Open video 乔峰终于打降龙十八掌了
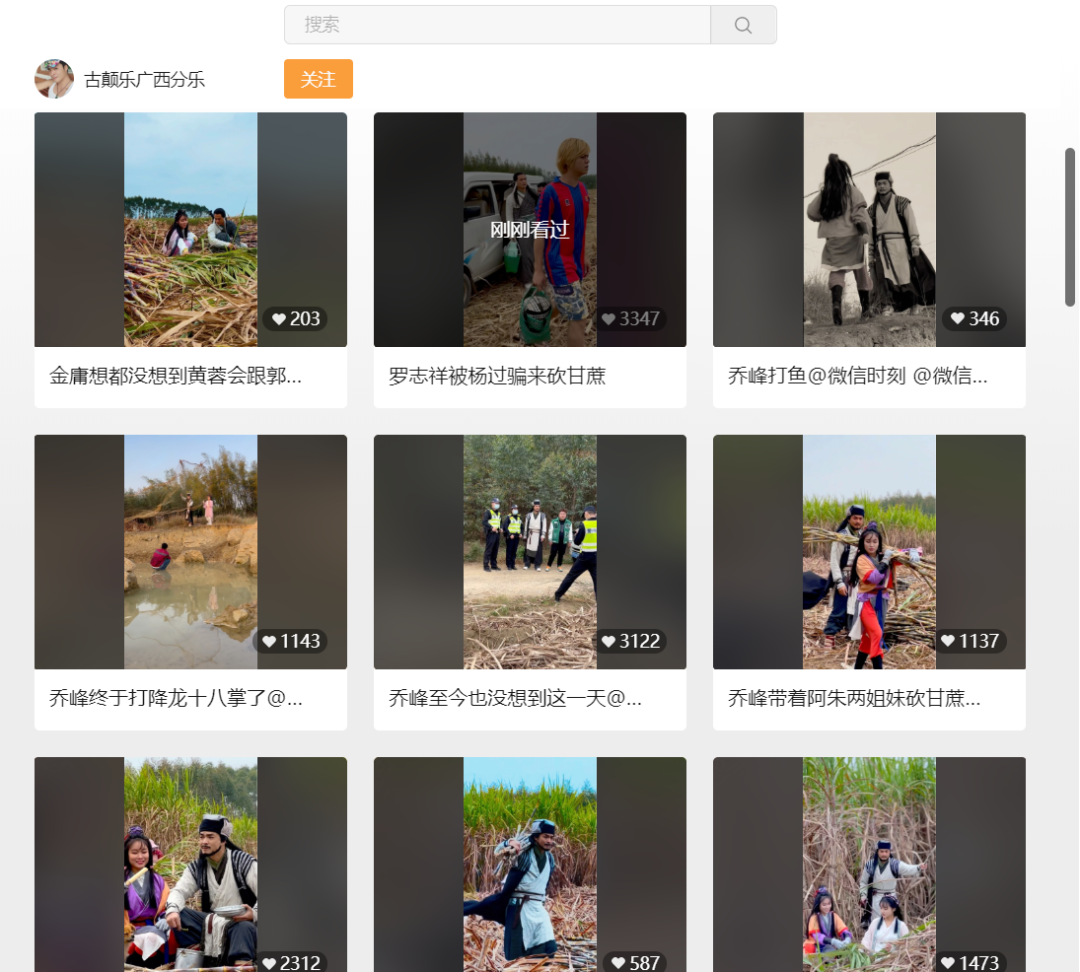Viewport: 1080px width, 972px height. [190, 552]
